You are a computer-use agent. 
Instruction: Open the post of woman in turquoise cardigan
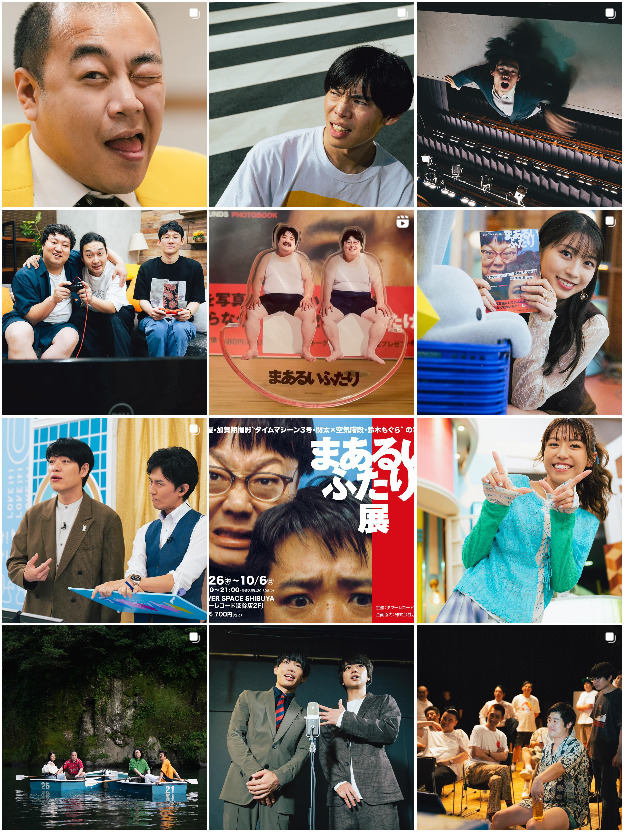pyautogui.click(x=519, y=519)
